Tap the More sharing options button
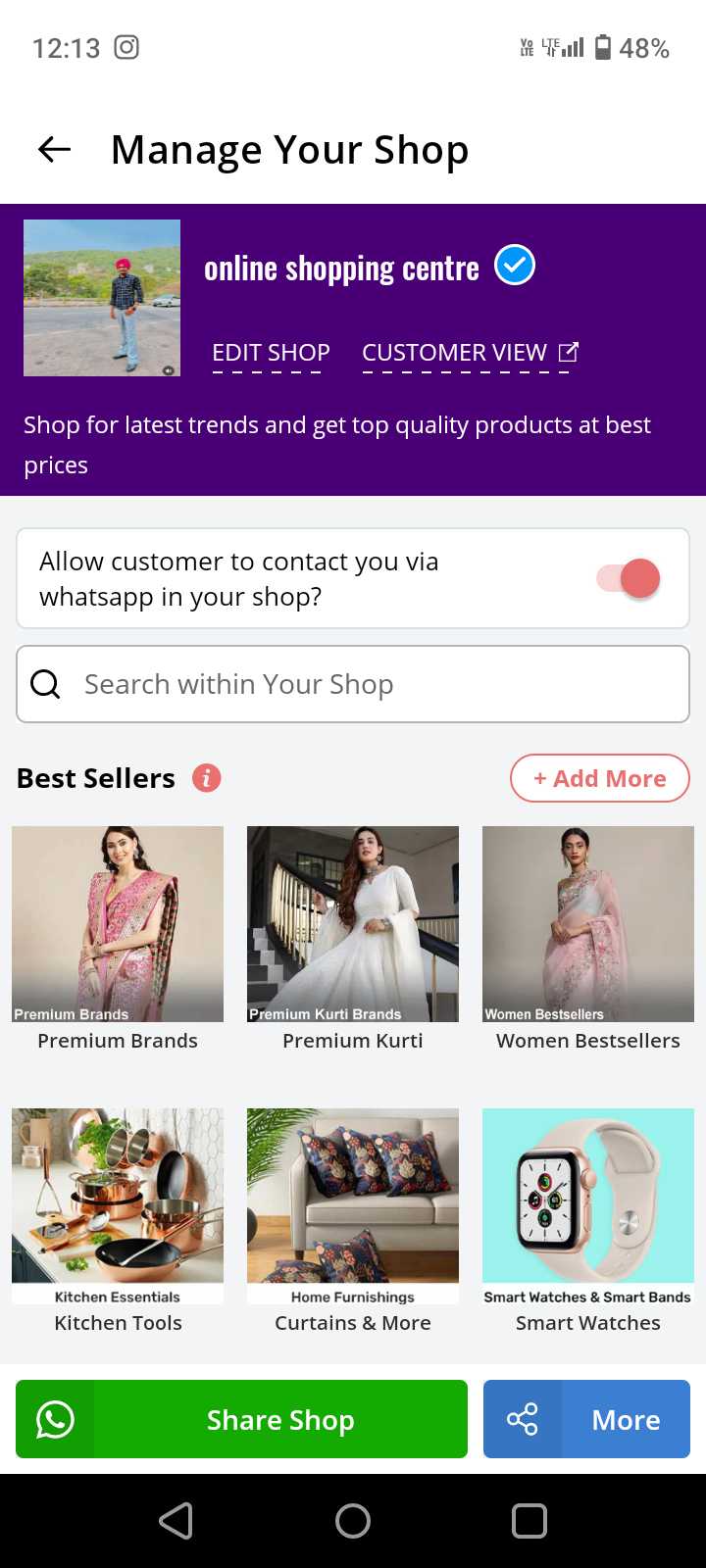Image resolution: width=706 pixels, height=1568 pixels. click(586, 1419)
